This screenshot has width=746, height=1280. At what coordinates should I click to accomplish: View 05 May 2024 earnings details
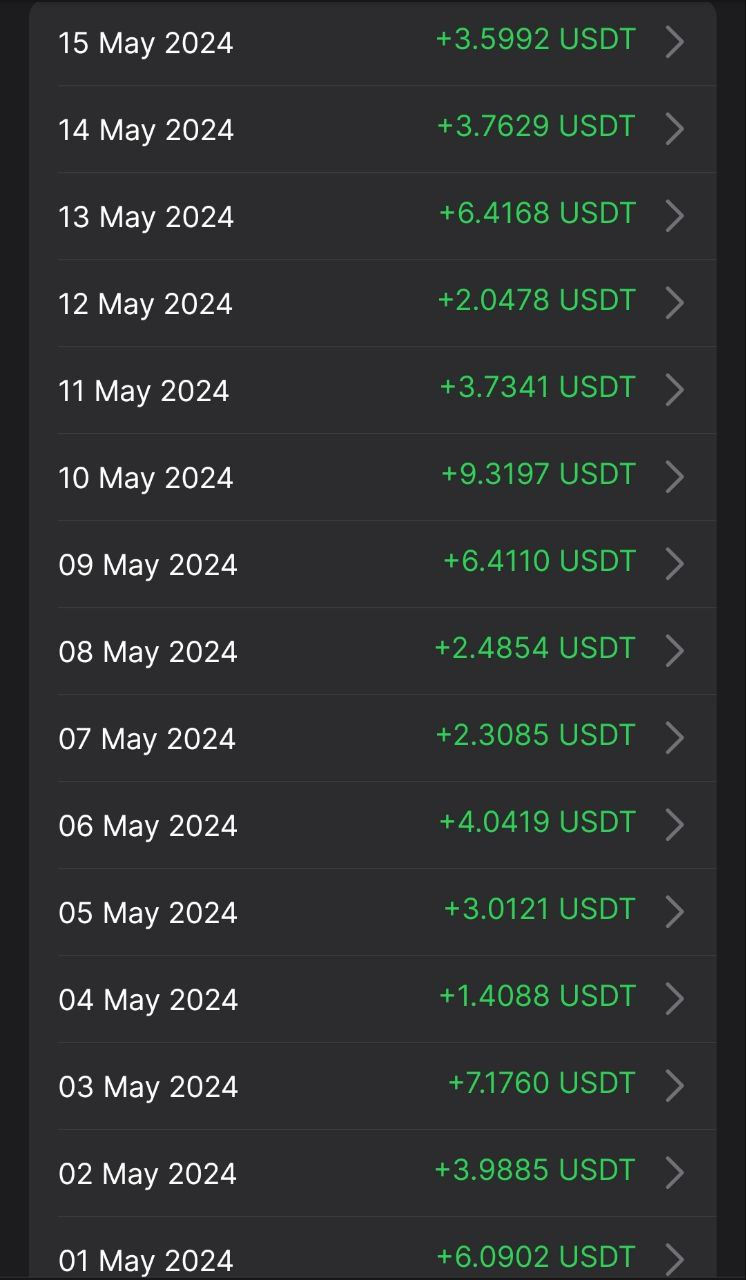373,912
